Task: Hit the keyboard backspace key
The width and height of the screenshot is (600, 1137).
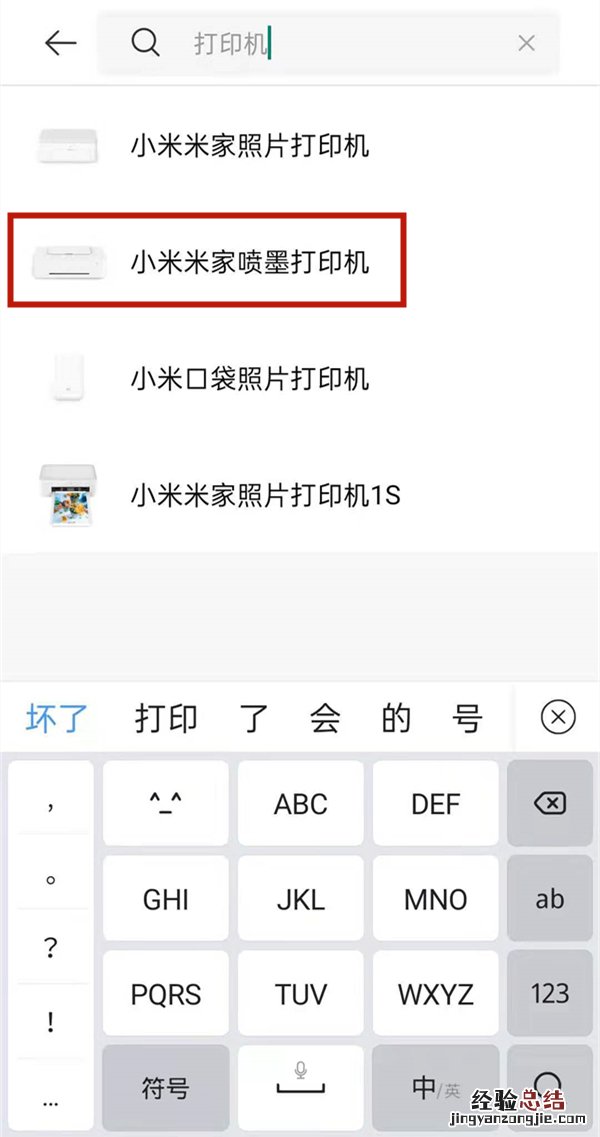Action: [550, 803]
